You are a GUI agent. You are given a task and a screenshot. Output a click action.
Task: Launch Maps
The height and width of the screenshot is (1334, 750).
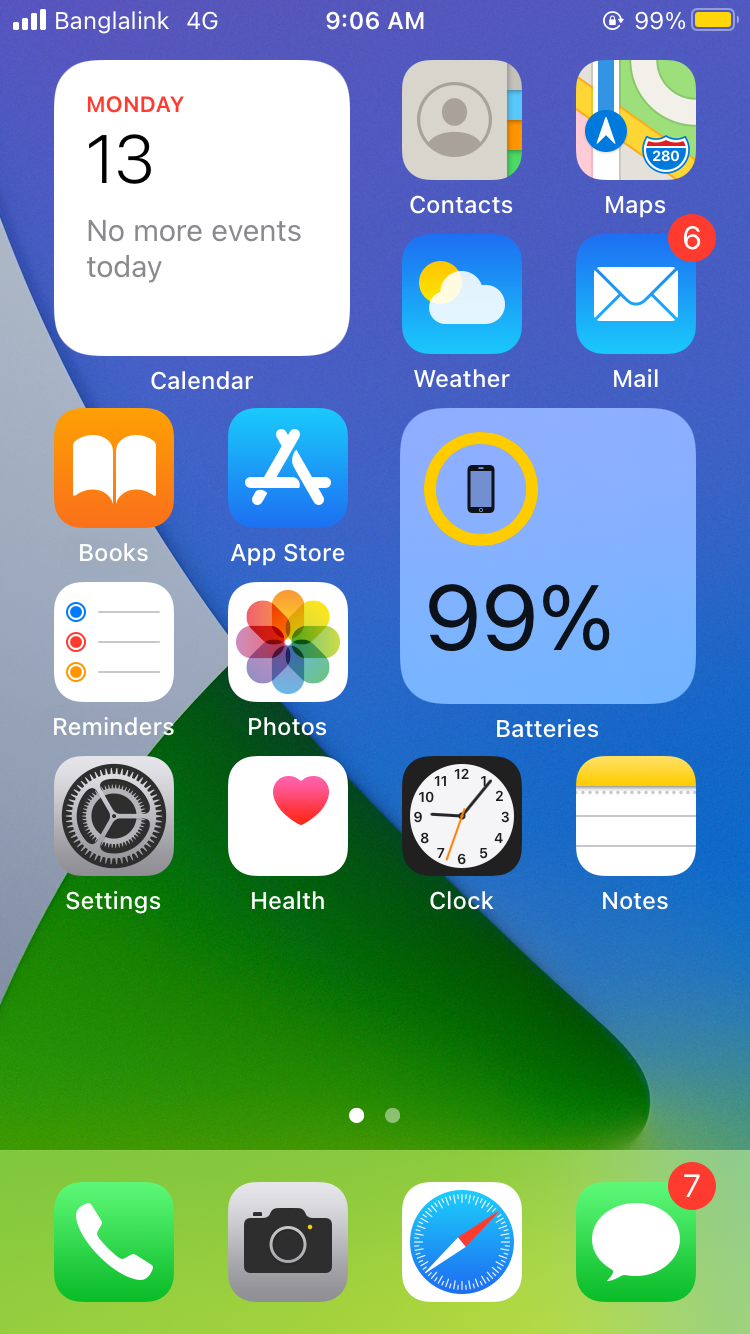point(636,120)
